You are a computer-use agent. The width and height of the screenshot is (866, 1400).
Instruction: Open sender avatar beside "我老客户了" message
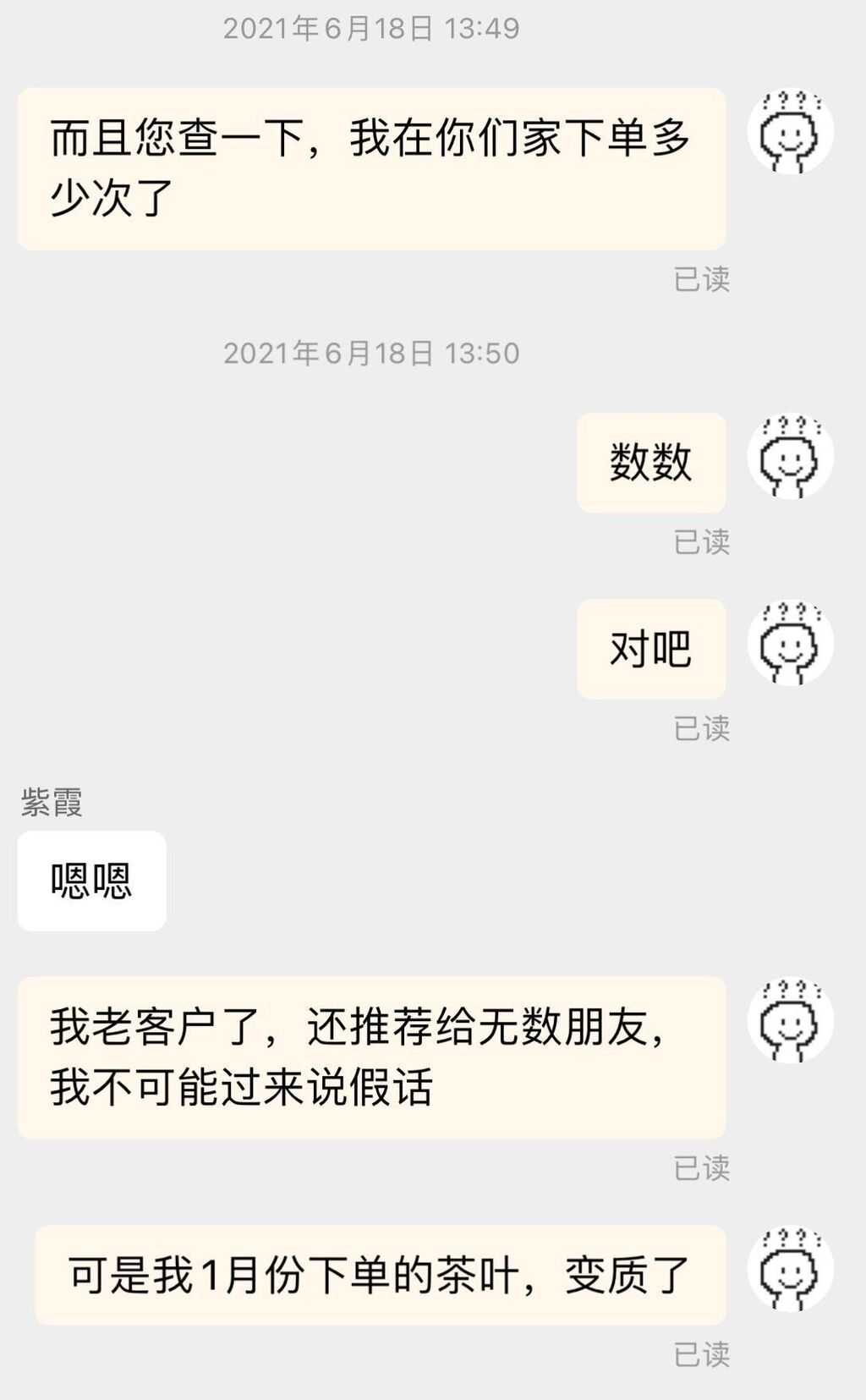(x=790, y=1020)
